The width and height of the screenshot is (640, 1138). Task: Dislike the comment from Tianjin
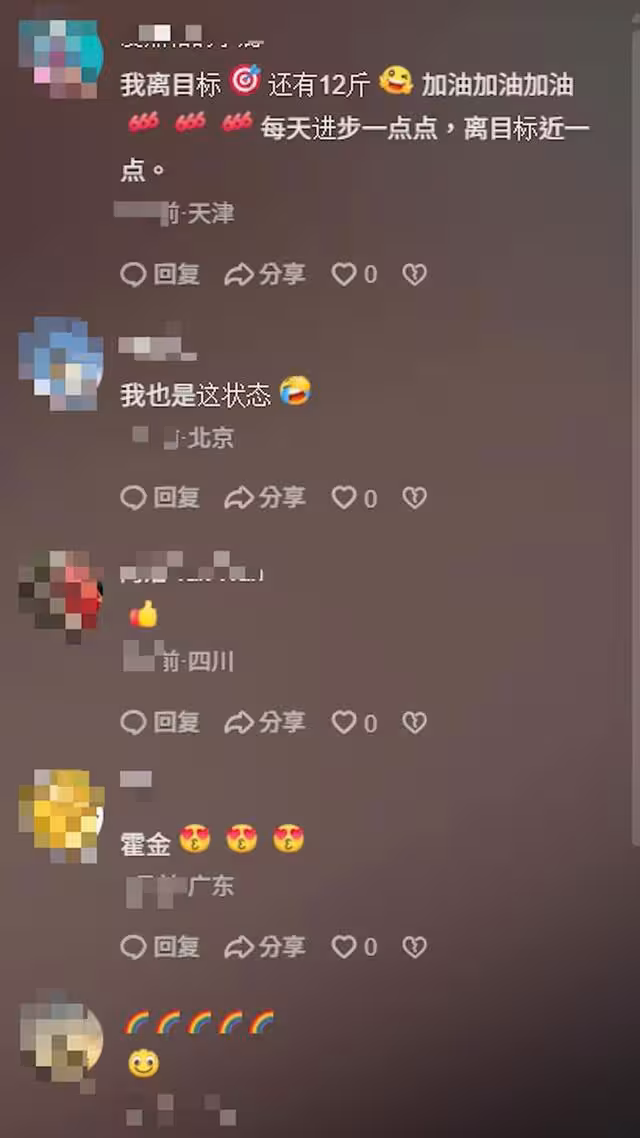click(x=415, y=274)
